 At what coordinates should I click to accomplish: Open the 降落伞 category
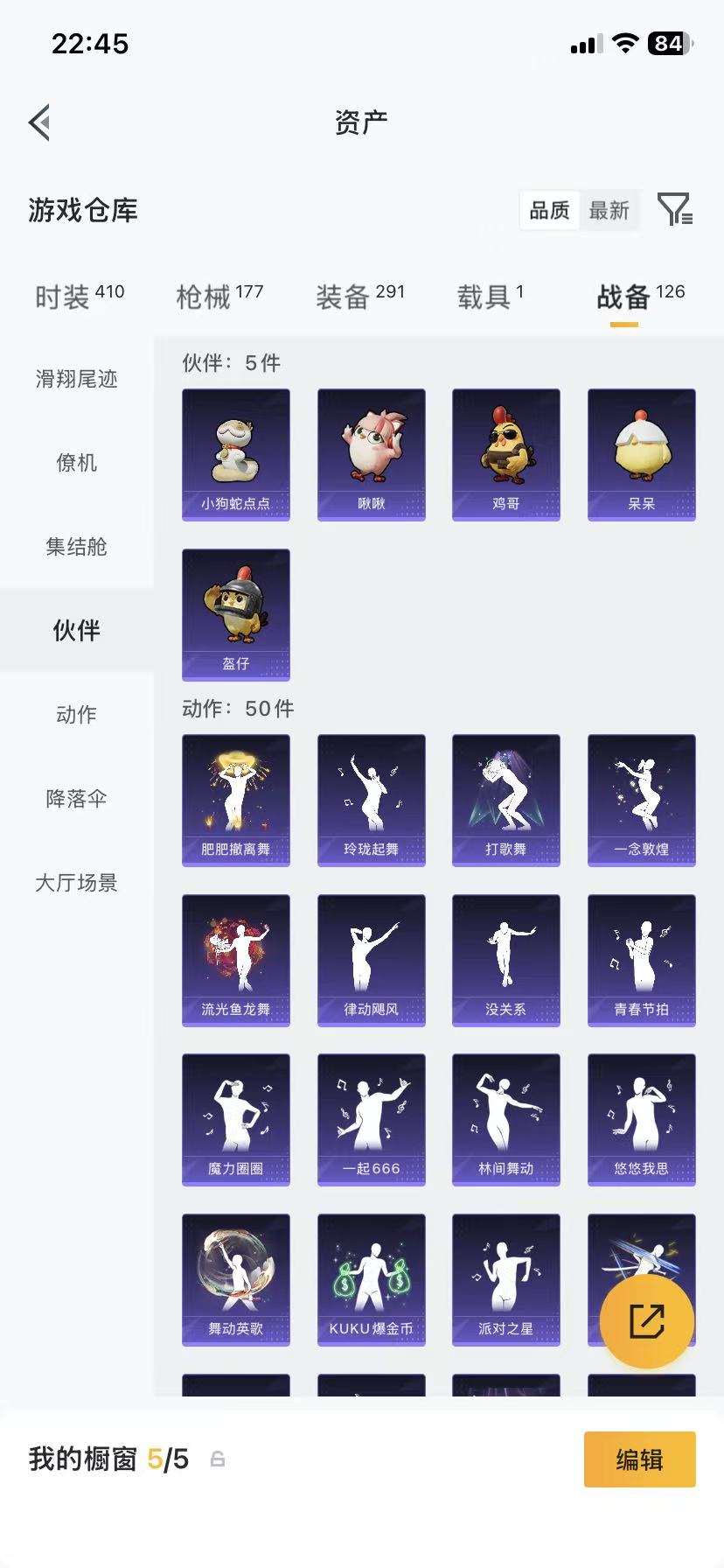point(75,799)
